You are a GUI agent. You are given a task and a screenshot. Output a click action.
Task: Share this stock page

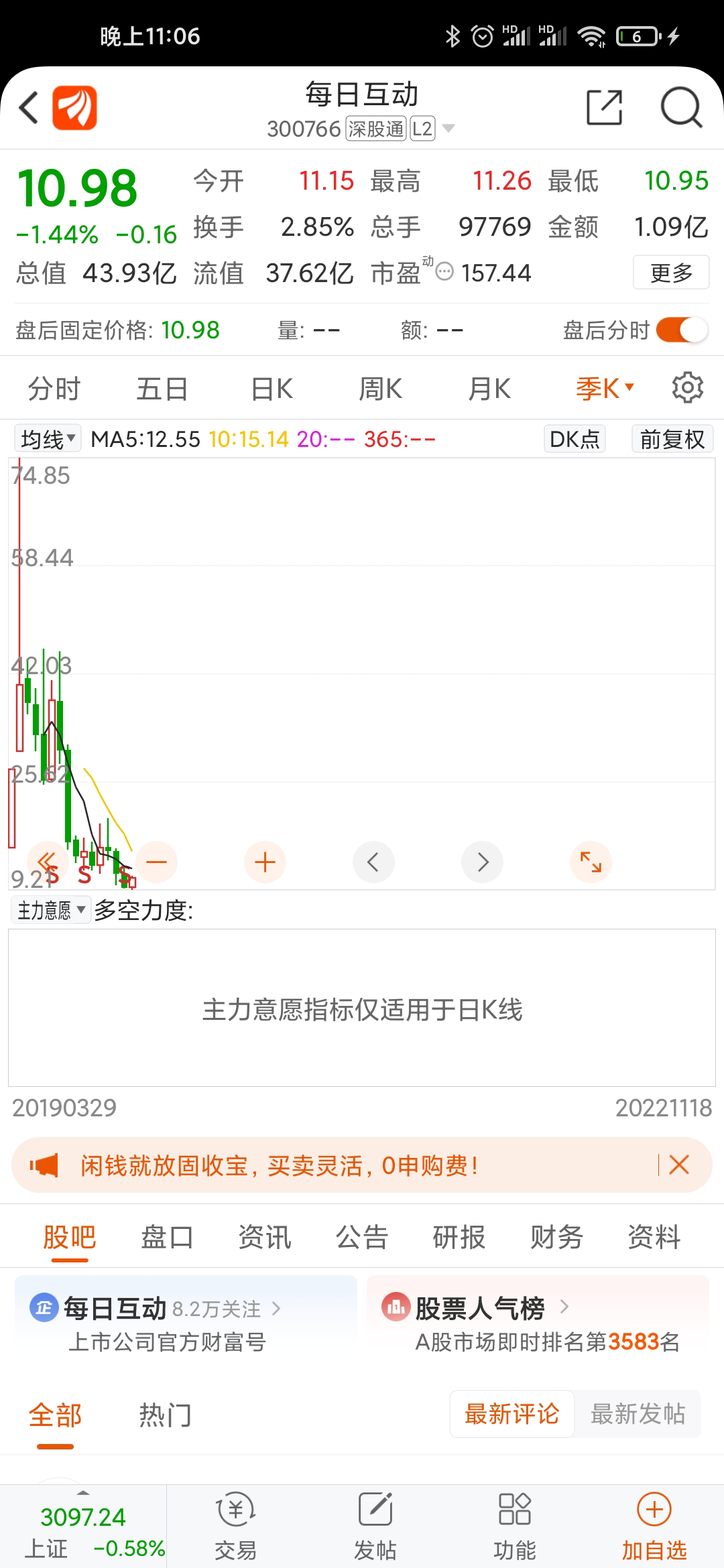[x=604, y=107]
